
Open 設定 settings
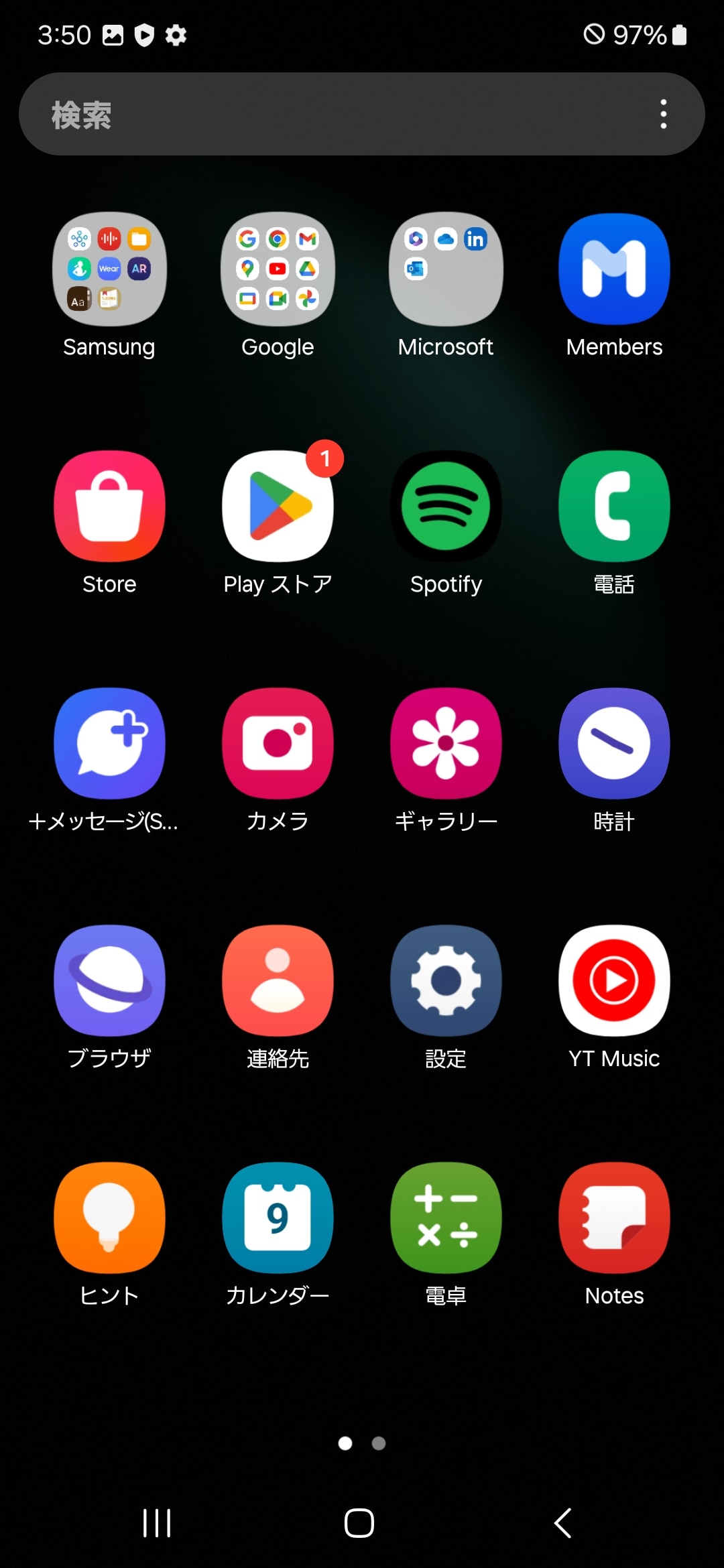(x=446, y=981)
